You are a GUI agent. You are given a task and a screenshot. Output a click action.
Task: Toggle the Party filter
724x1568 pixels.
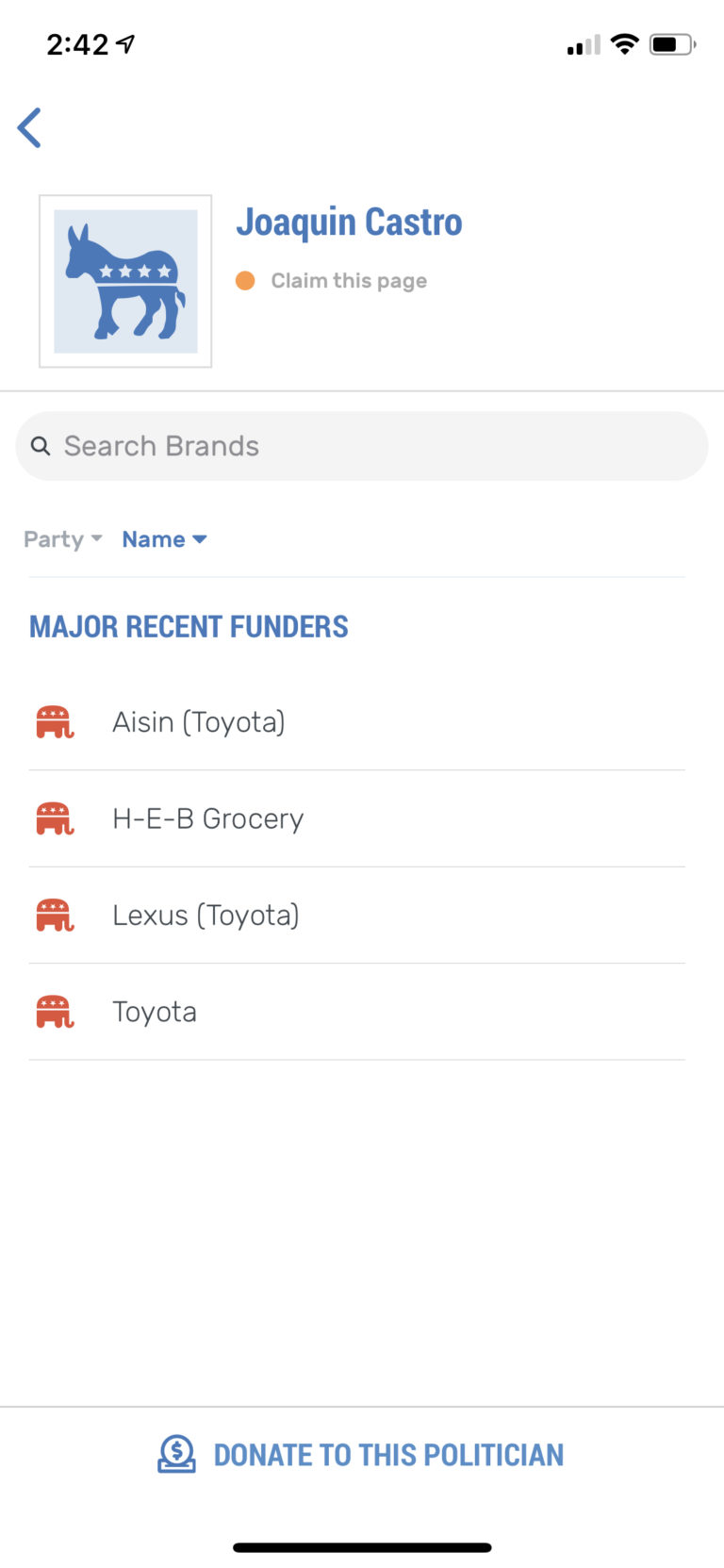[62, 538]
